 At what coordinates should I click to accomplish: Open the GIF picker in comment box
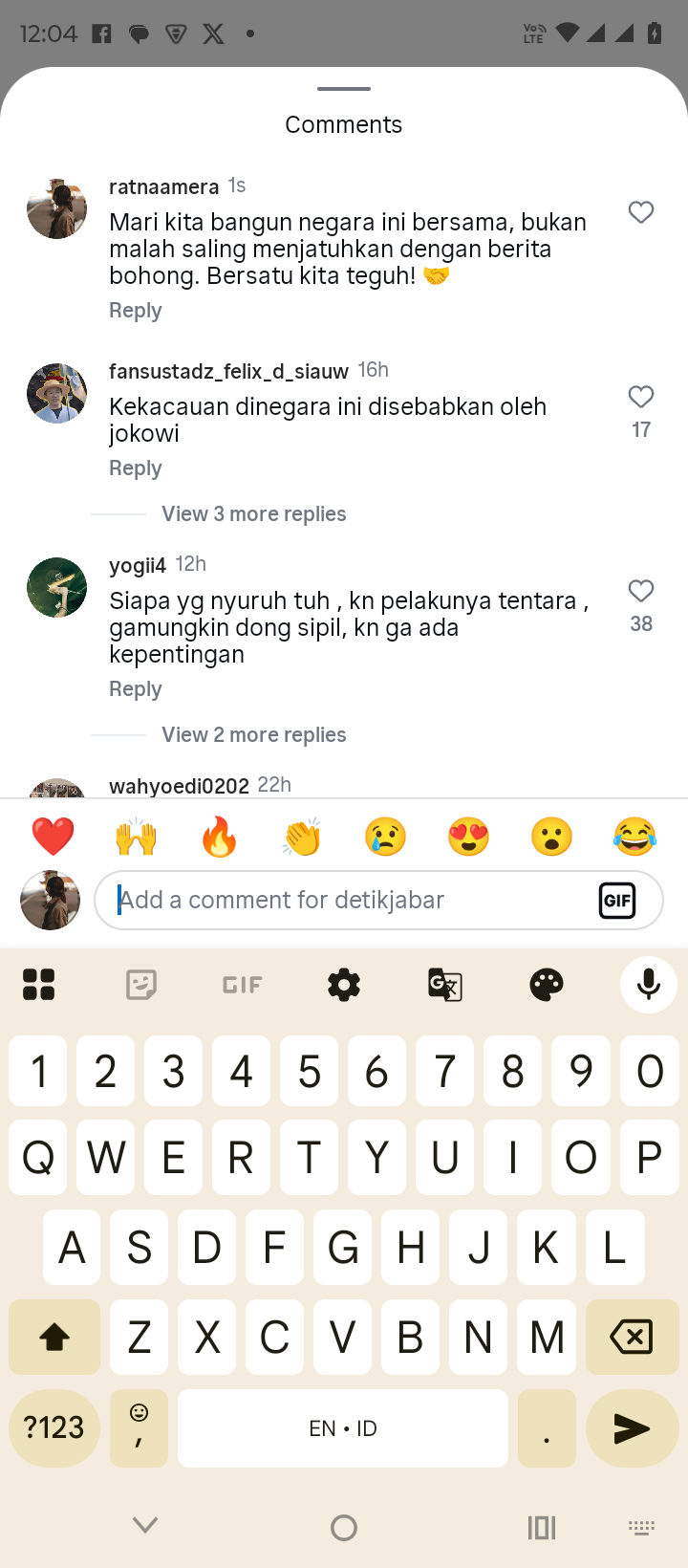coord(617,900)
